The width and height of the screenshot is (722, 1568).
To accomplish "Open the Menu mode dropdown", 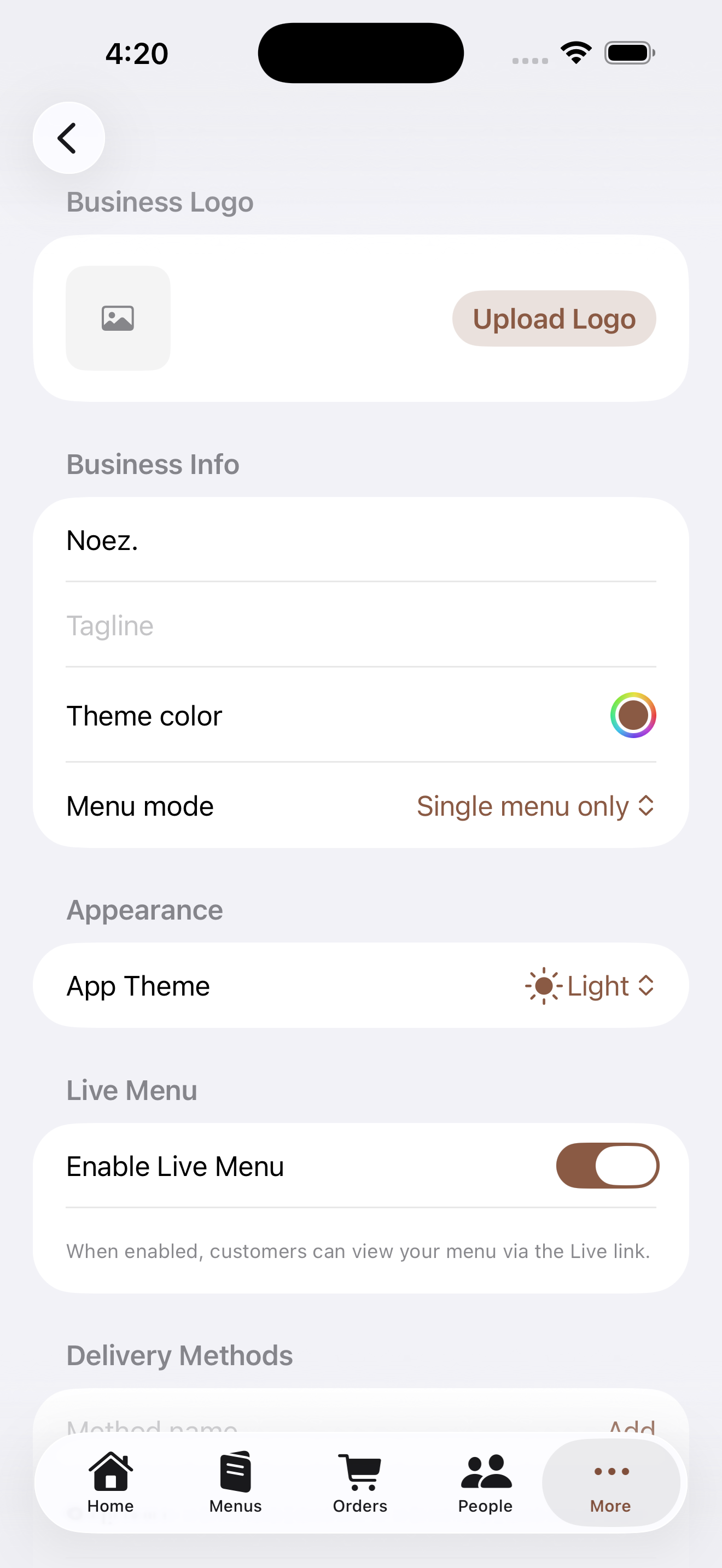I will 535,805.
